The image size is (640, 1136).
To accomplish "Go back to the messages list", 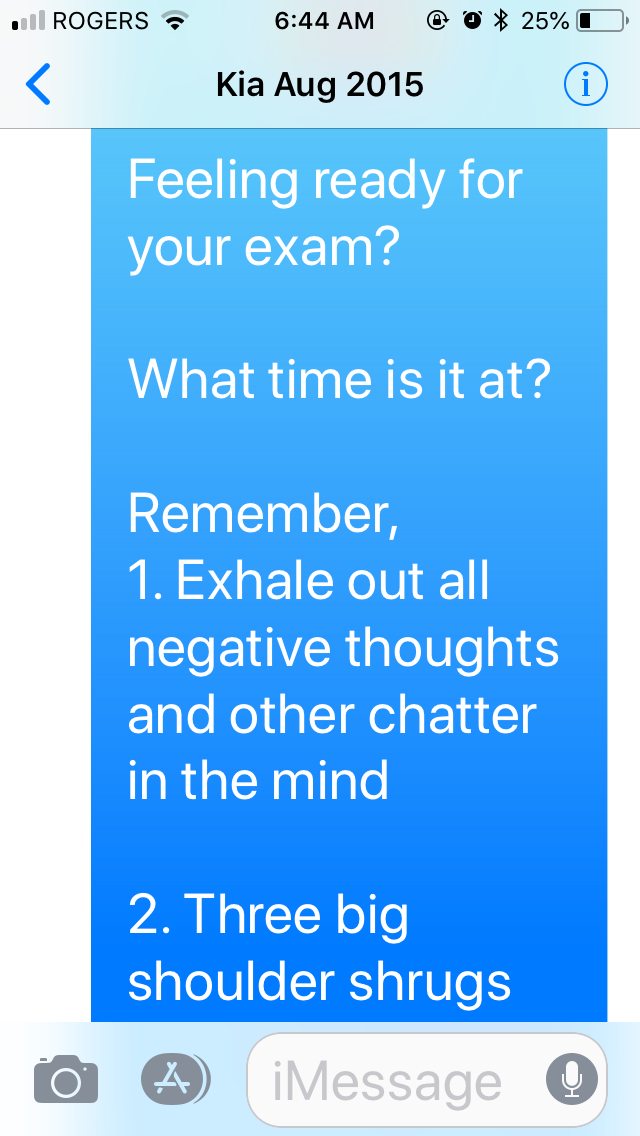I will click(38, 85).
